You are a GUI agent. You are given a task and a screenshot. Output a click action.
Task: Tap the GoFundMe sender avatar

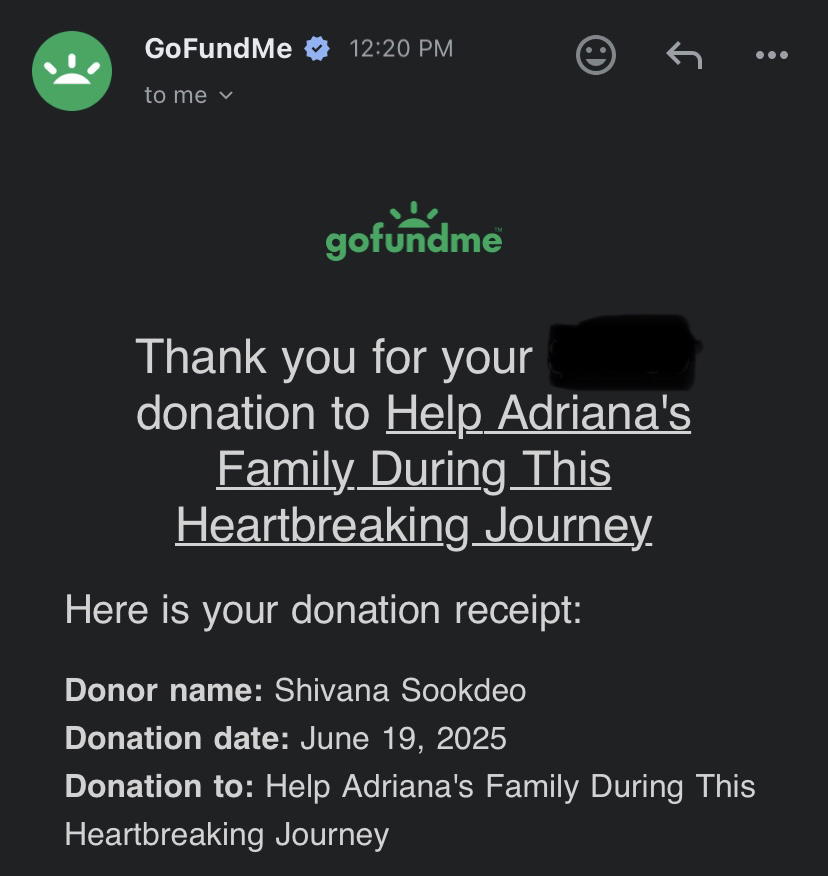(x=72, y=71)
